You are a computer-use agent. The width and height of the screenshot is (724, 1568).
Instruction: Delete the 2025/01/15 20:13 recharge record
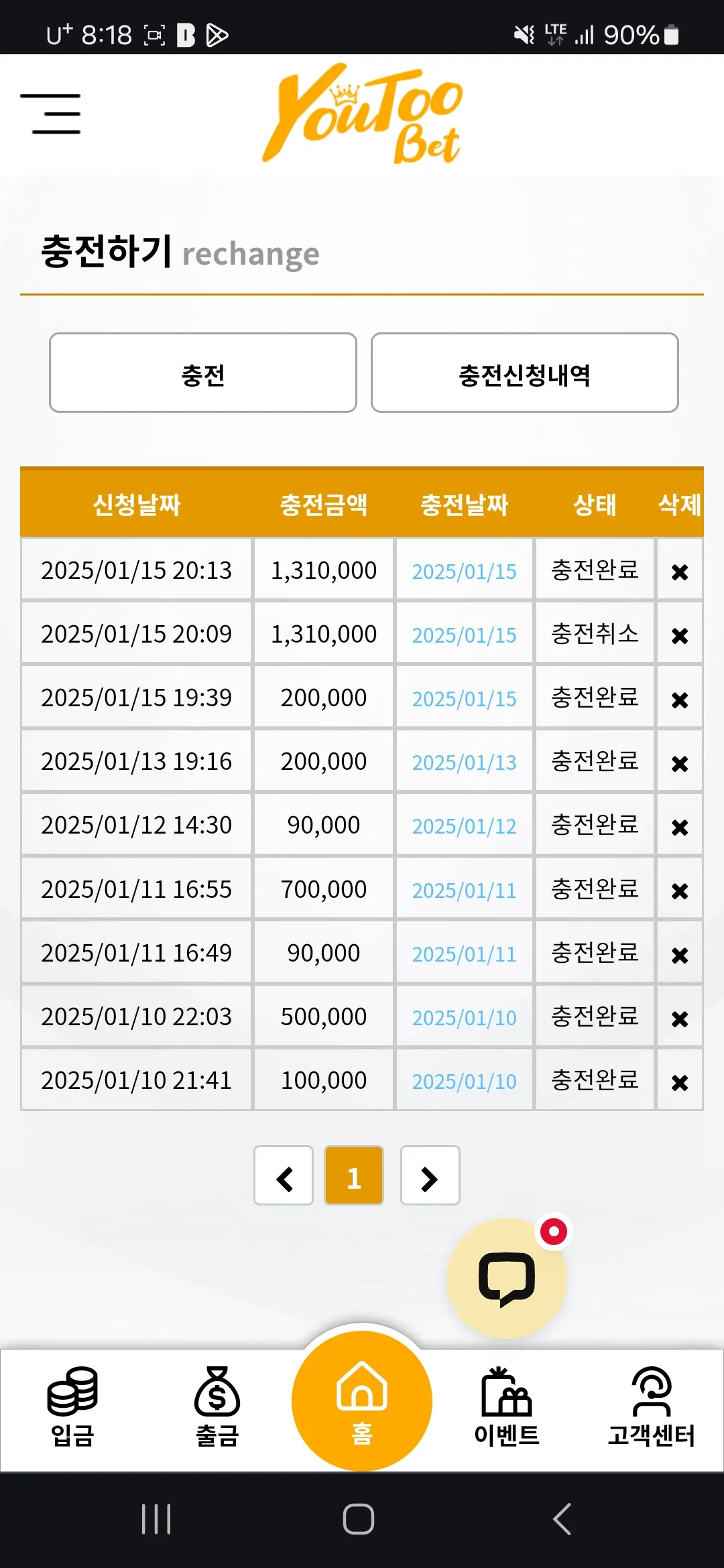tap(680, 572)
